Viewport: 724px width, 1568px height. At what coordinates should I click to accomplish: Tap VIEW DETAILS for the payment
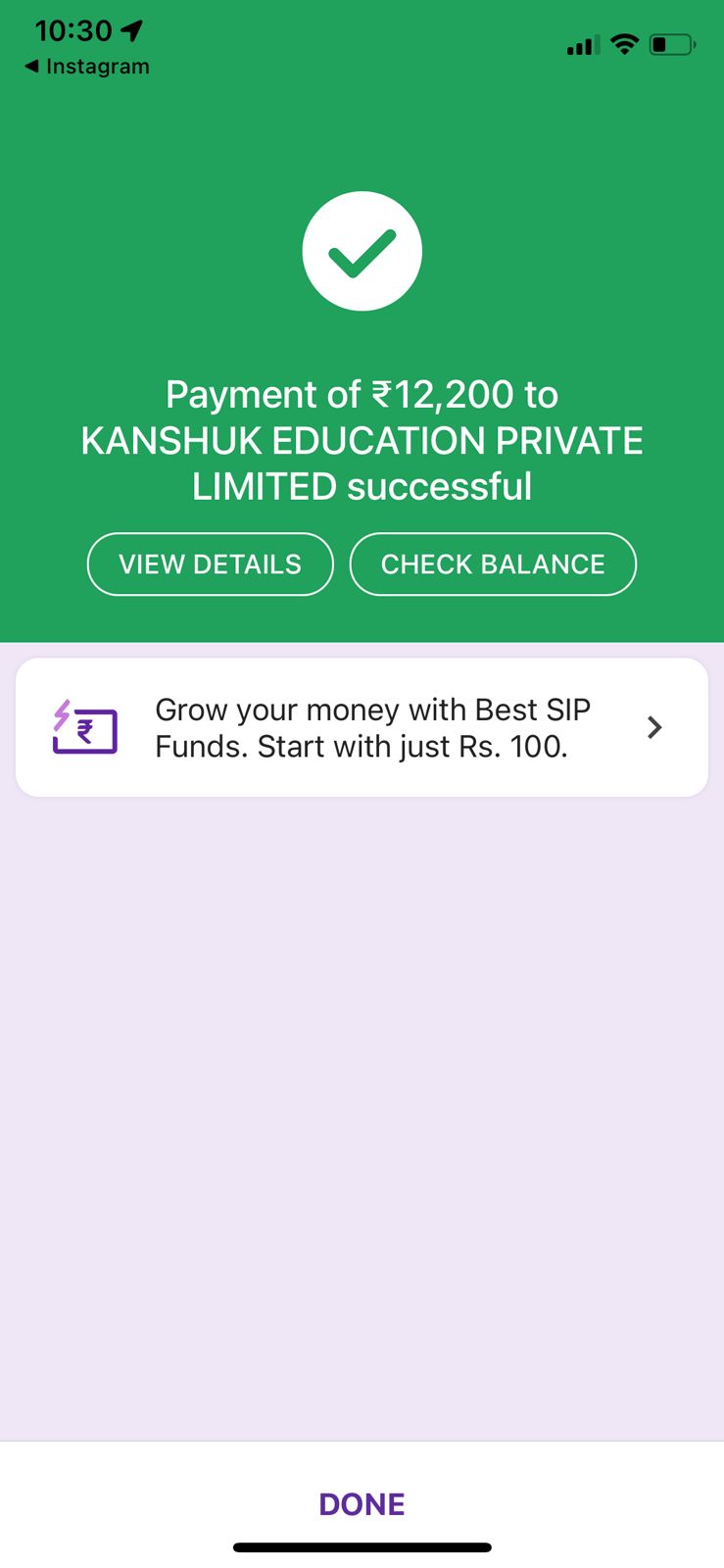[x=210, y=564]
